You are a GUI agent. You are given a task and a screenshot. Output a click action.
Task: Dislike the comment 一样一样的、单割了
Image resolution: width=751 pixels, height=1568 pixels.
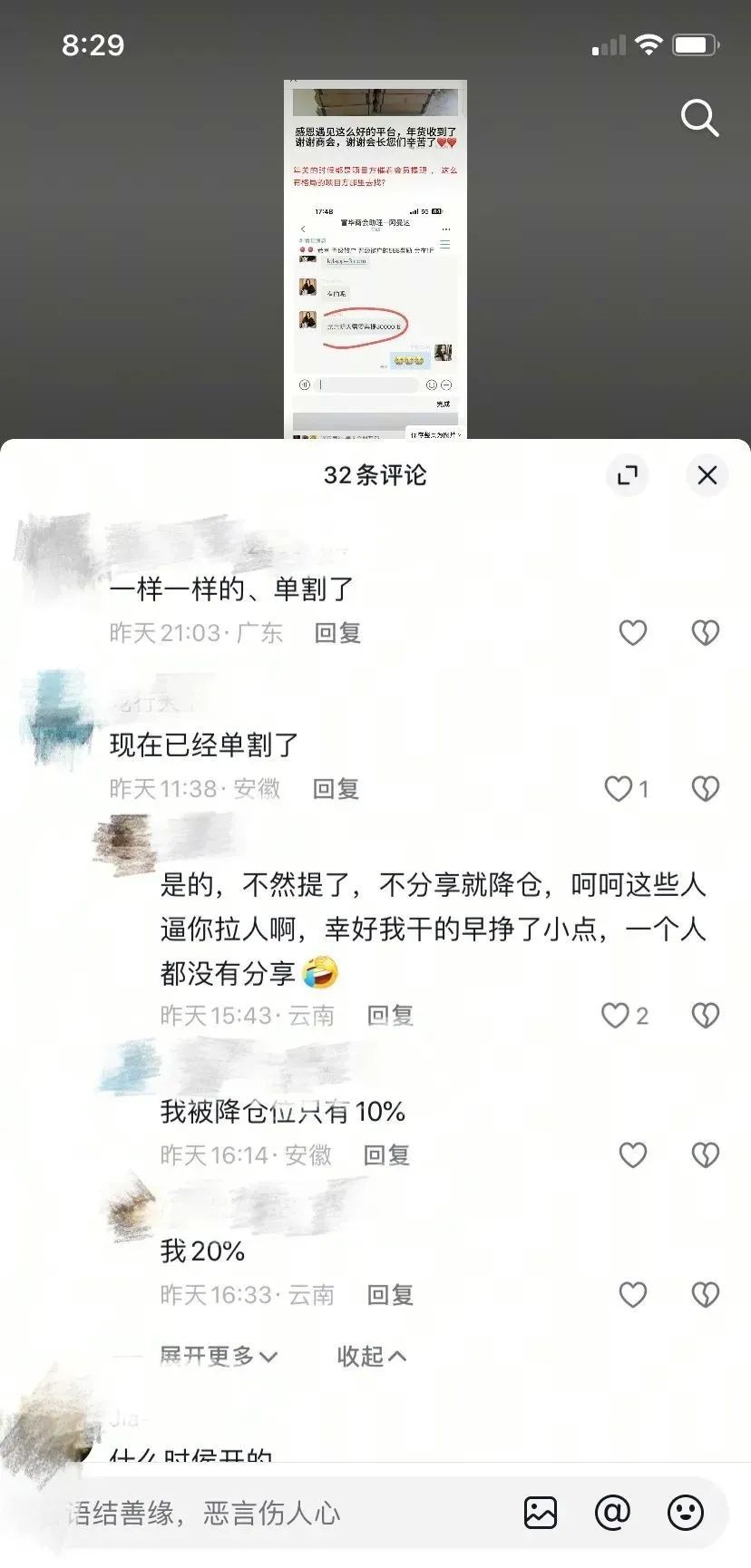point(705,633)
